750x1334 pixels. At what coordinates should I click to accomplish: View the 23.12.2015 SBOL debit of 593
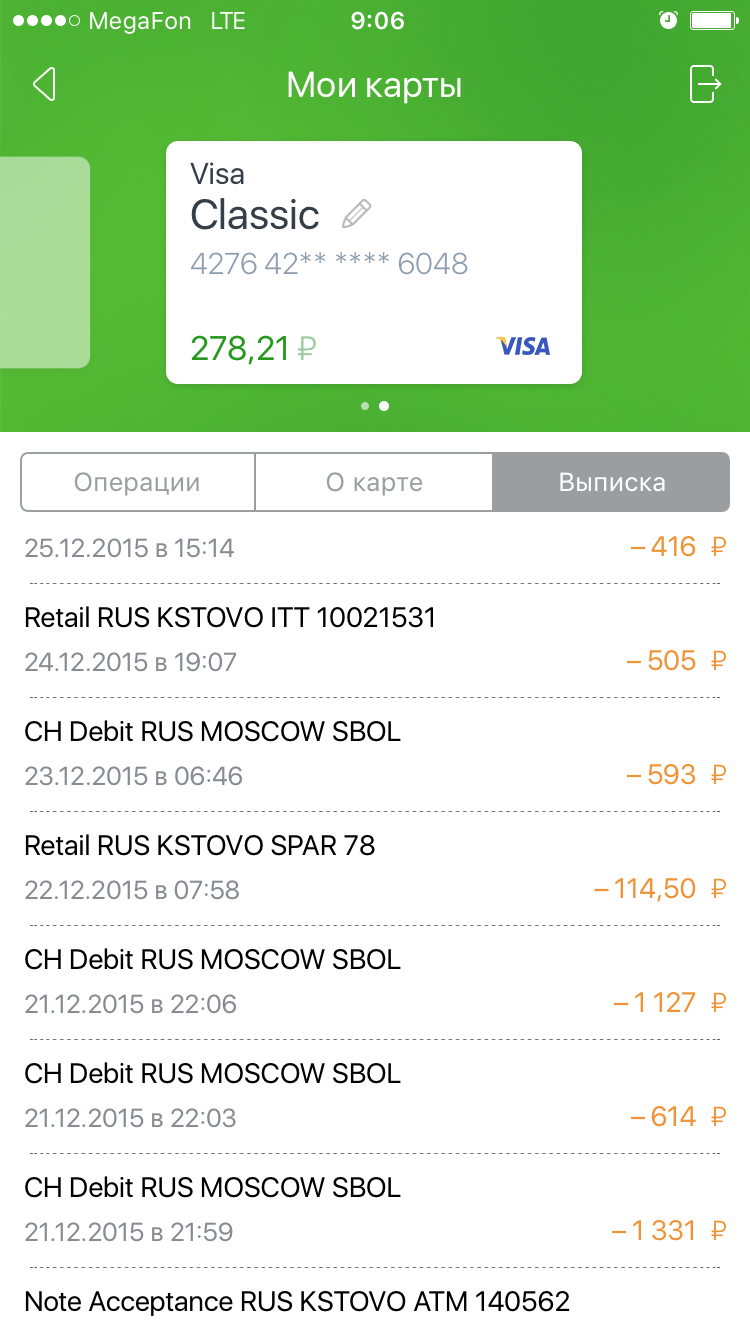(x=373, y=753)
